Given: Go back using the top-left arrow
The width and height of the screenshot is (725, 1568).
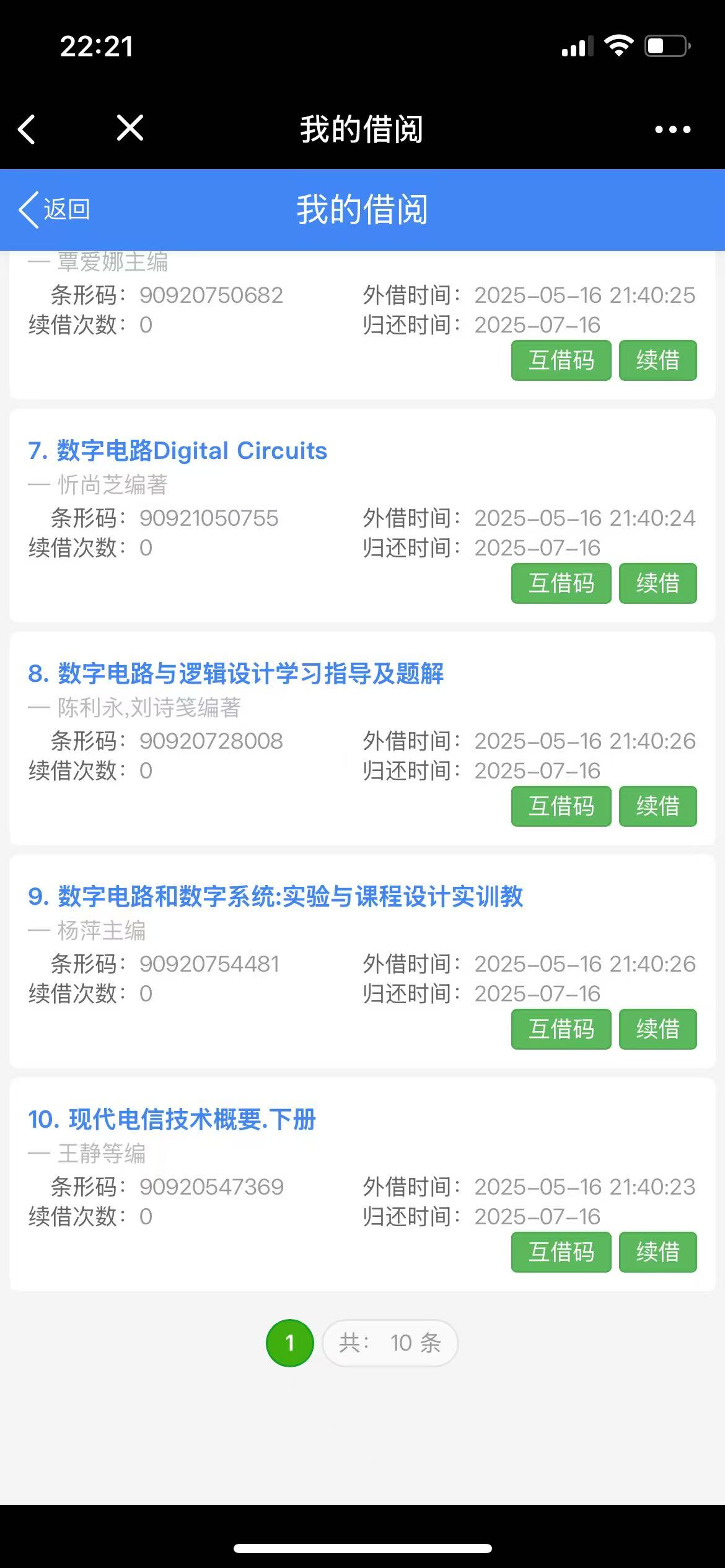Looking at the screenshot, I should (27, 129).
